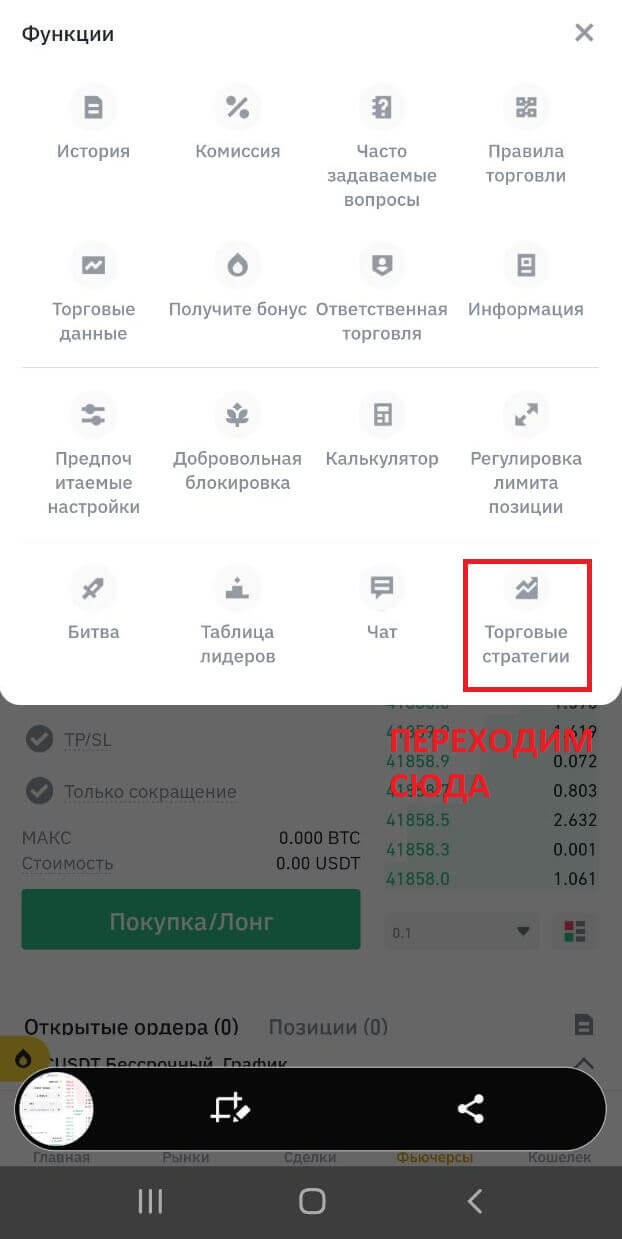Share the captured screenshot
622x1239 pixels.
point(470,1109)
